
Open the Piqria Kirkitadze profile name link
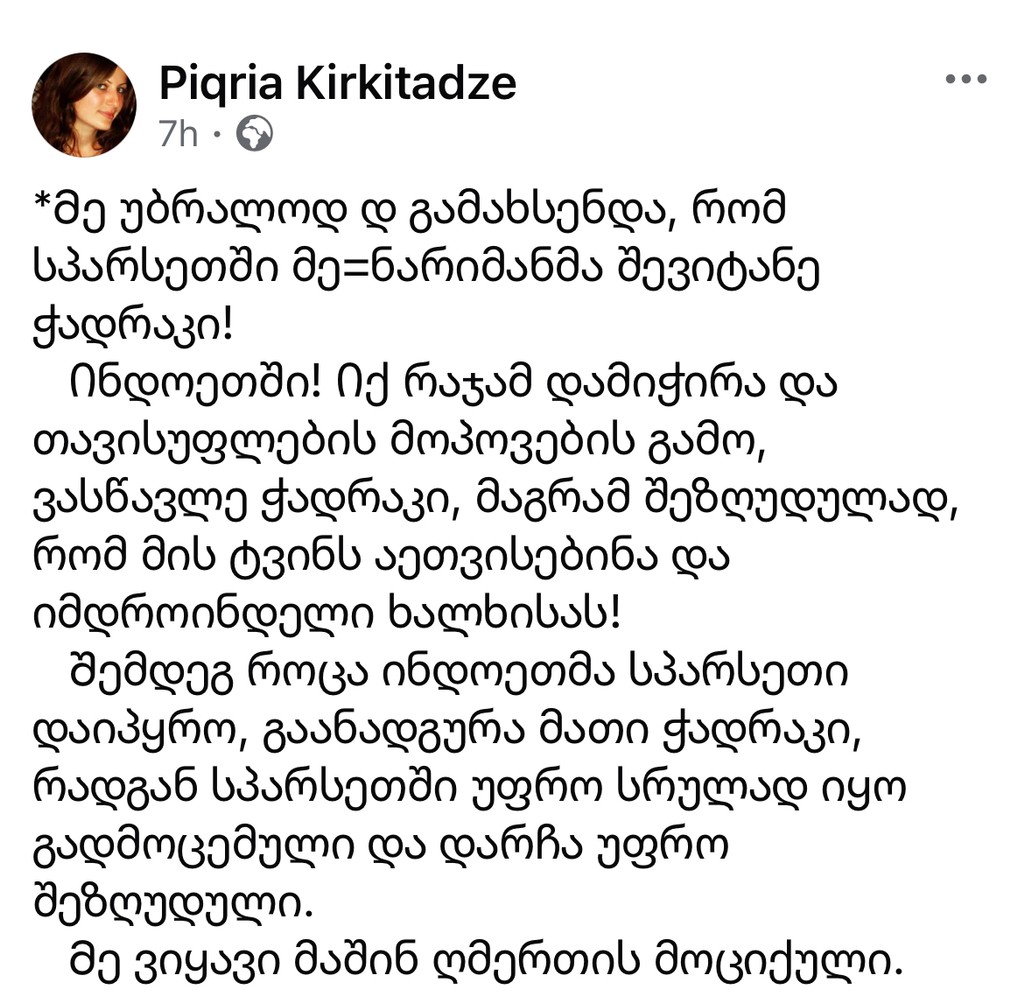coord(337,84)
